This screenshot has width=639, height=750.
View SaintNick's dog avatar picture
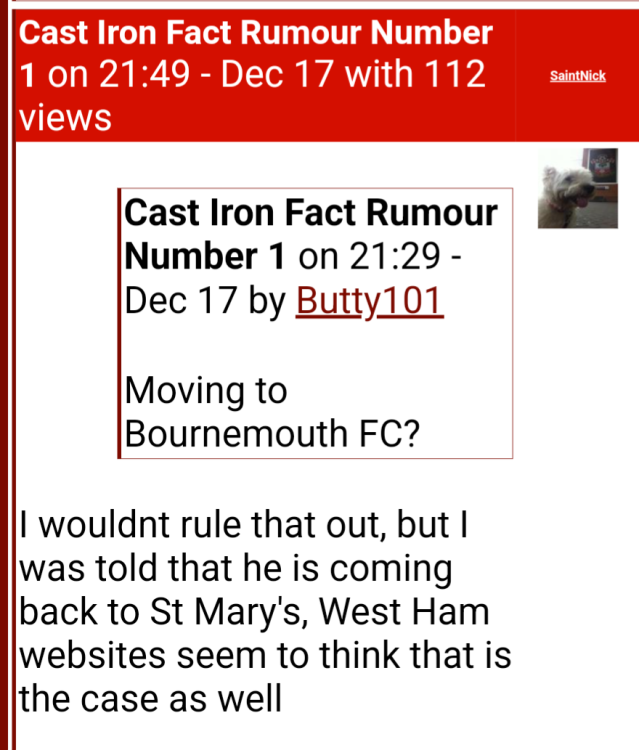coord(577,188)
